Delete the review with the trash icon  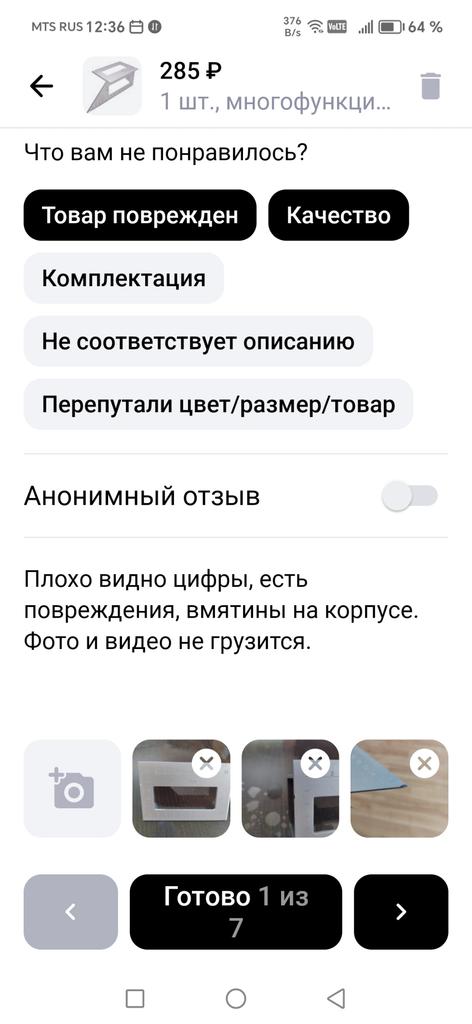(431, 86)
